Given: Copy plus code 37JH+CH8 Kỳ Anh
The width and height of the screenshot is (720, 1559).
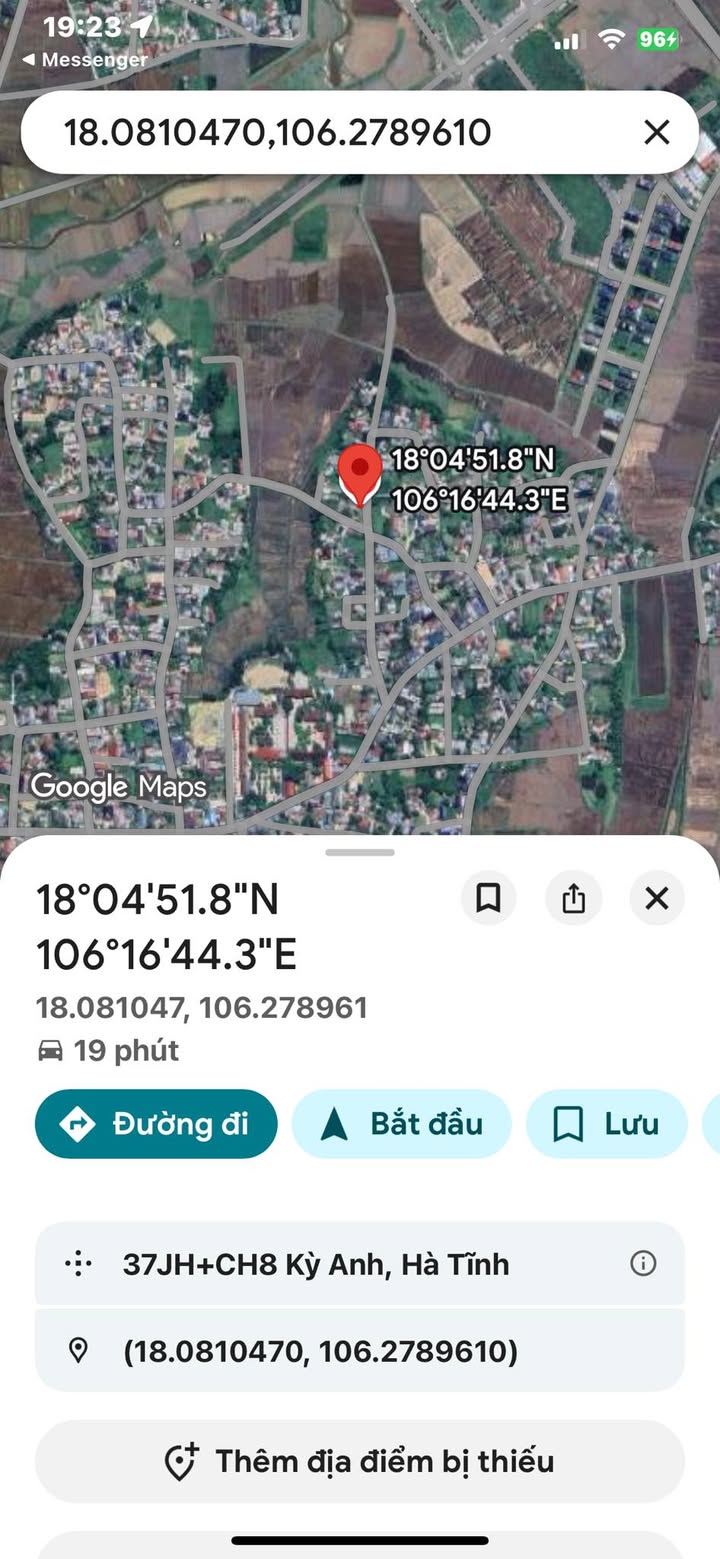Looking at the screenshot, I should click(315, 1264).
